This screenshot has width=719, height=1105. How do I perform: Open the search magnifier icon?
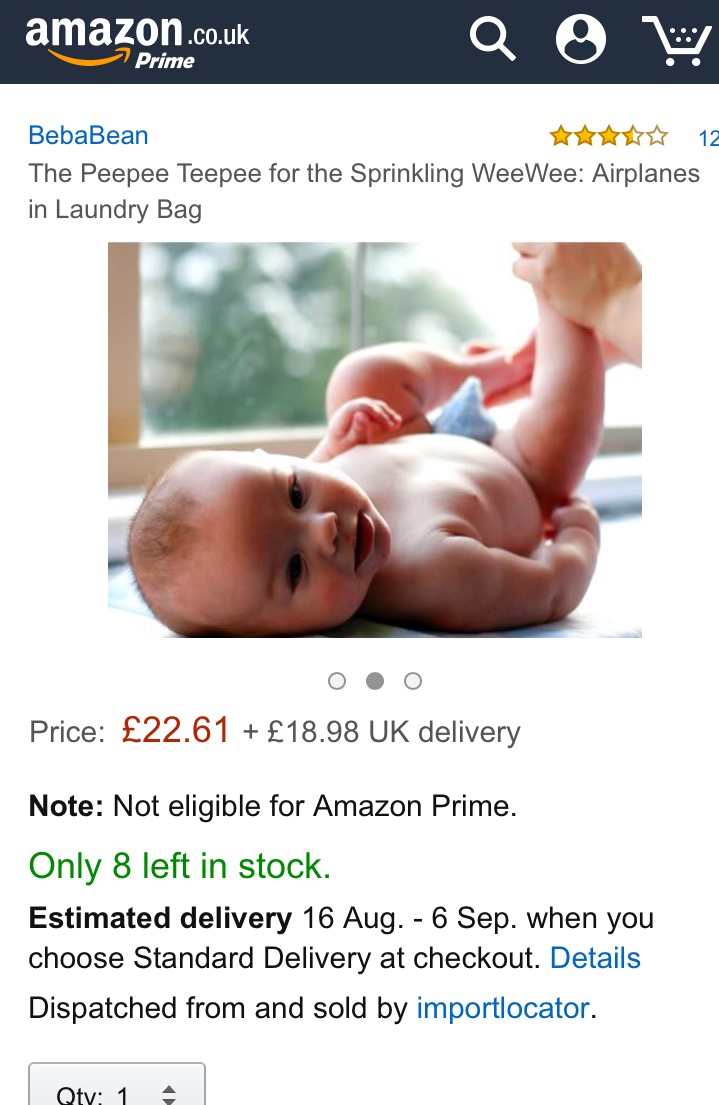(x=492, y=40)
